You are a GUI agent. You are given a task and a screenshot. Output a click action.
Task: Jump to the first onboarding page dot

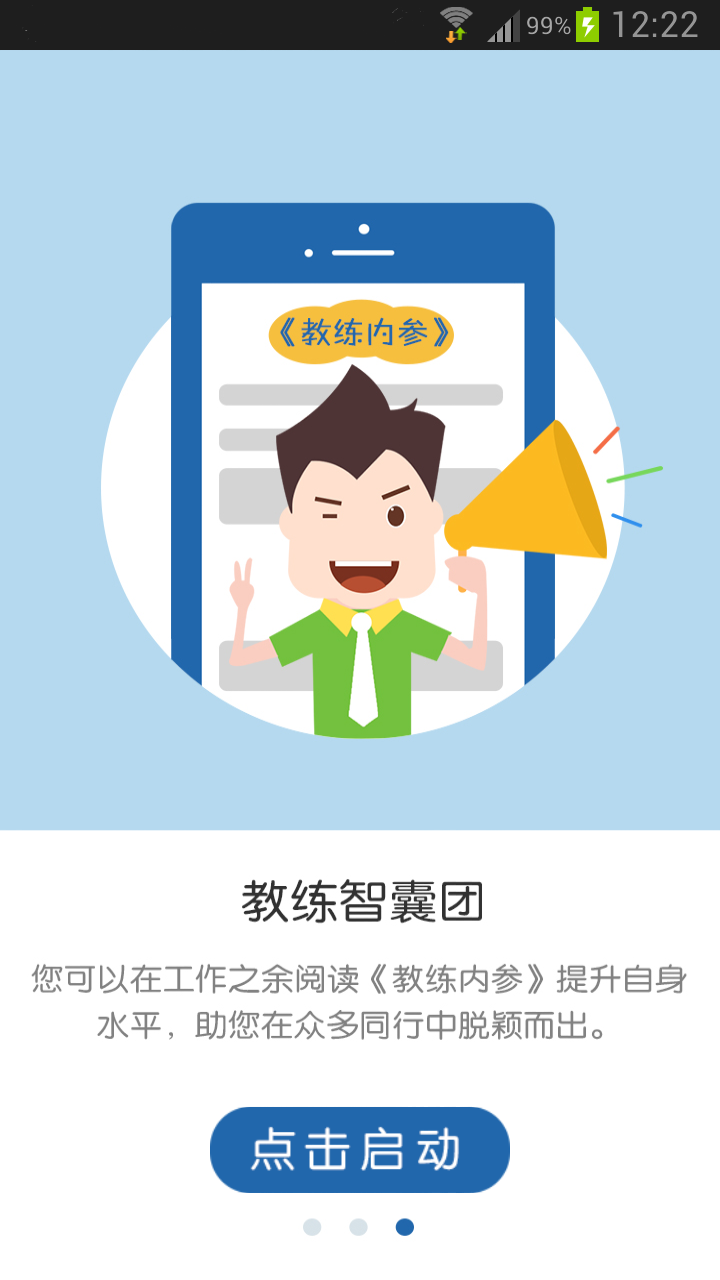(x=312, y=1227)
